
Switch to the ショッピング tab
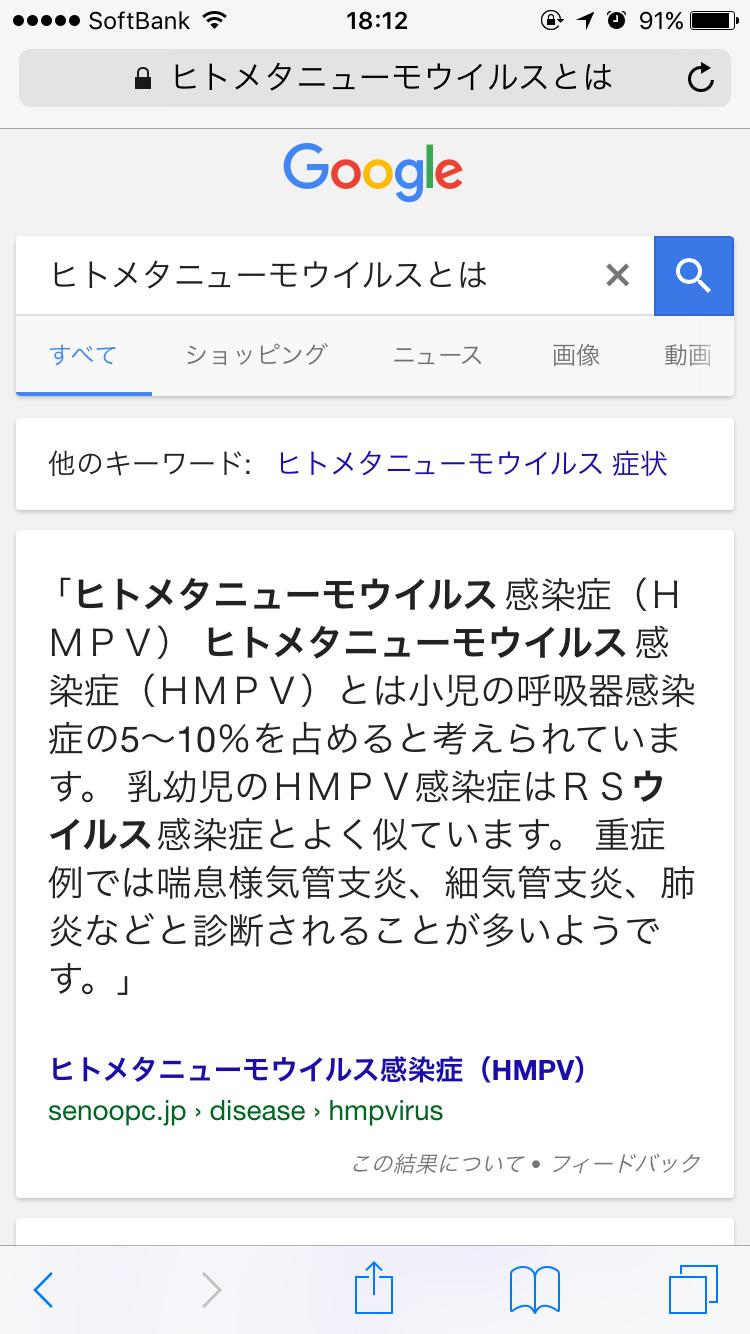tap(255, 355)
